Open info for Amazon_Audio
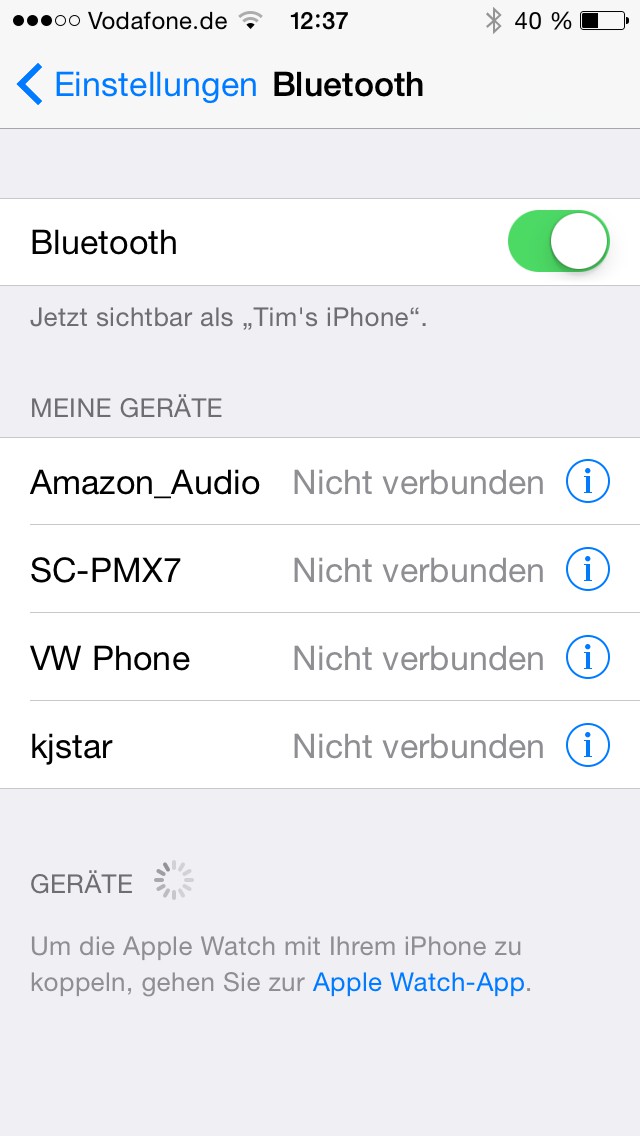This screenshot has width=640, height=1136. [x=587, y=481]
